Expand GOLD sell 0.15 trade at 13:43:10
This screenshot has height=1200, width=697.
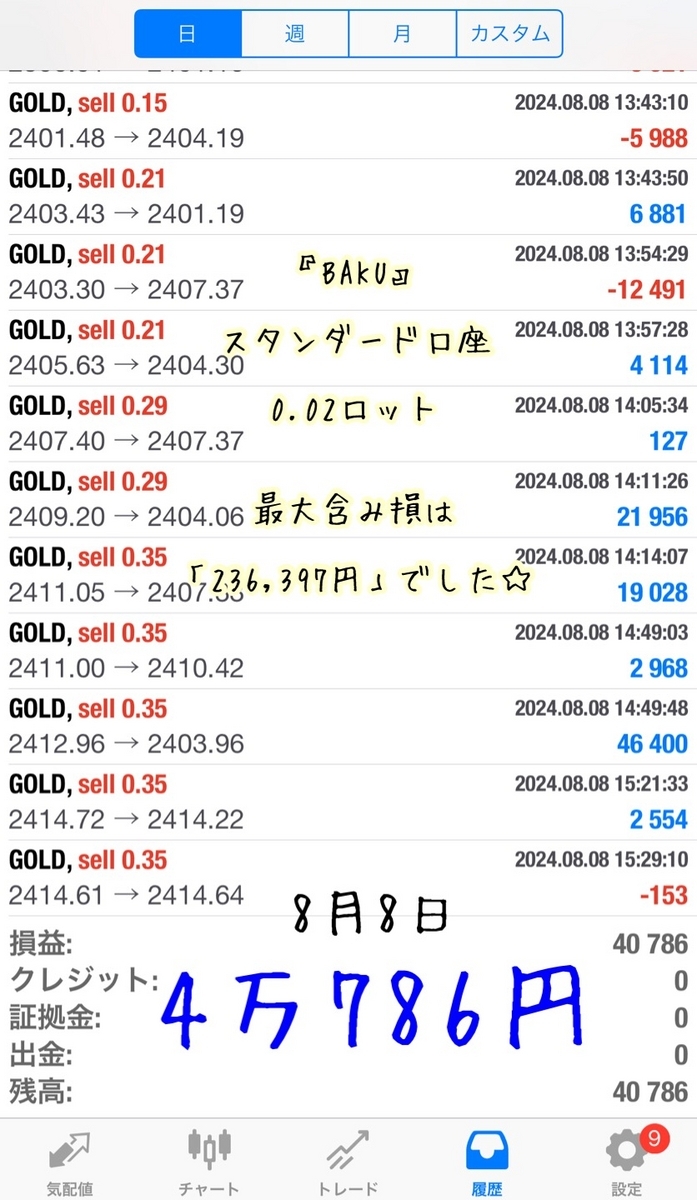coord(348,120)
